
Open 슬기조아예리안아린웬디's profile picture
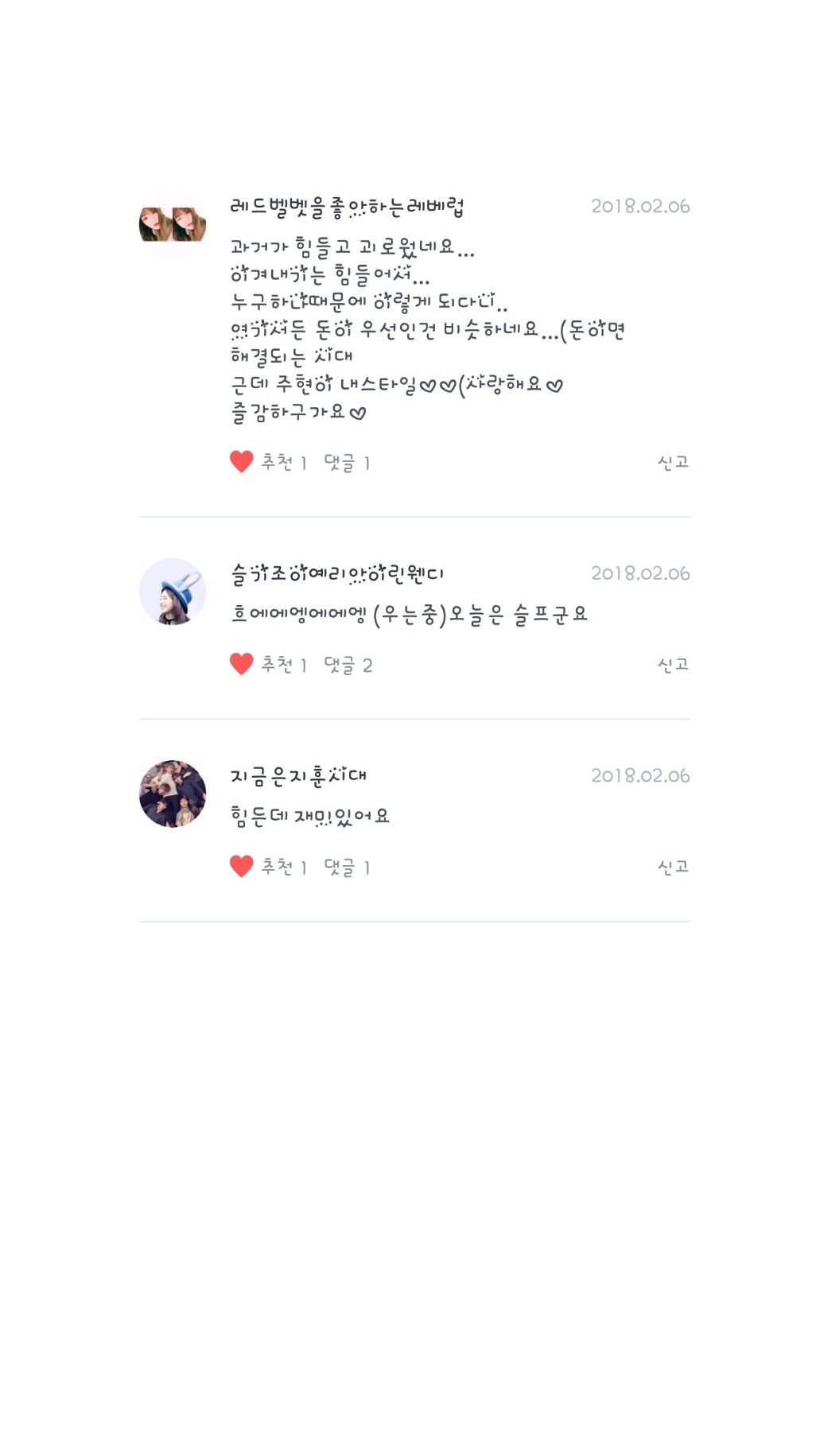click(173, 592)
